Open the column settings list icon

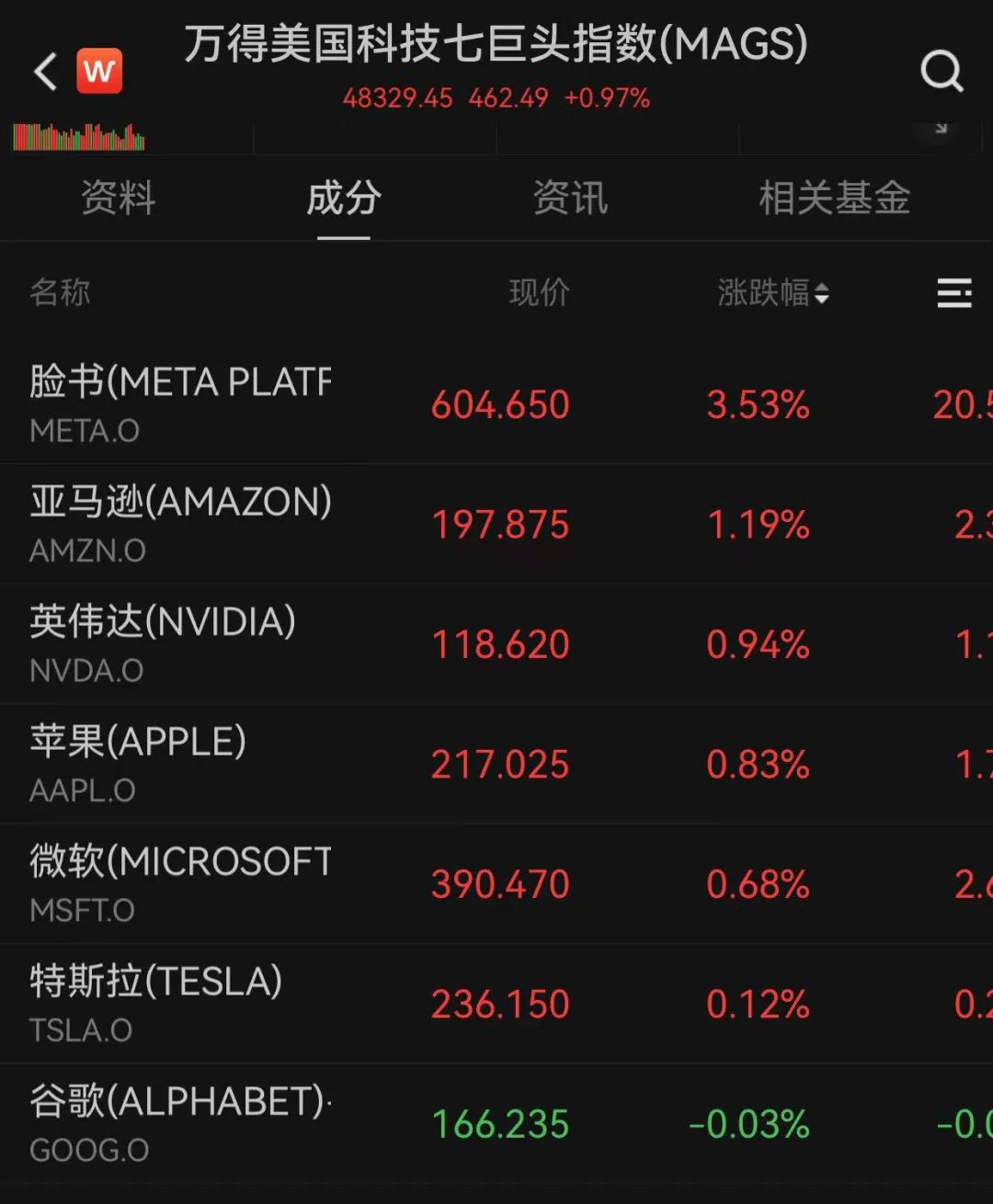(953, 294)
